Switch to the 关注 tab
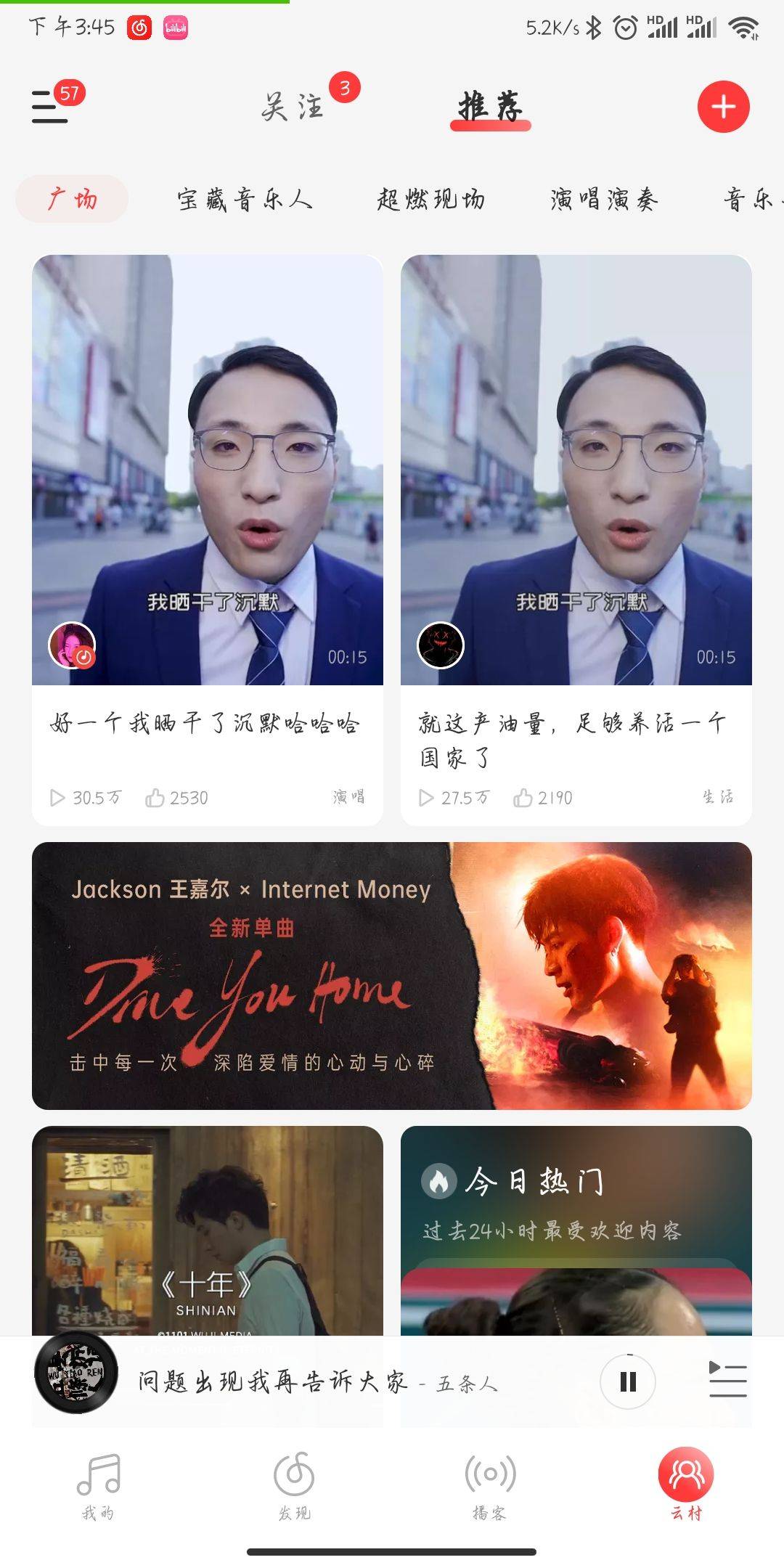Screen dimensions: 784x1568 tap(292, 107)
